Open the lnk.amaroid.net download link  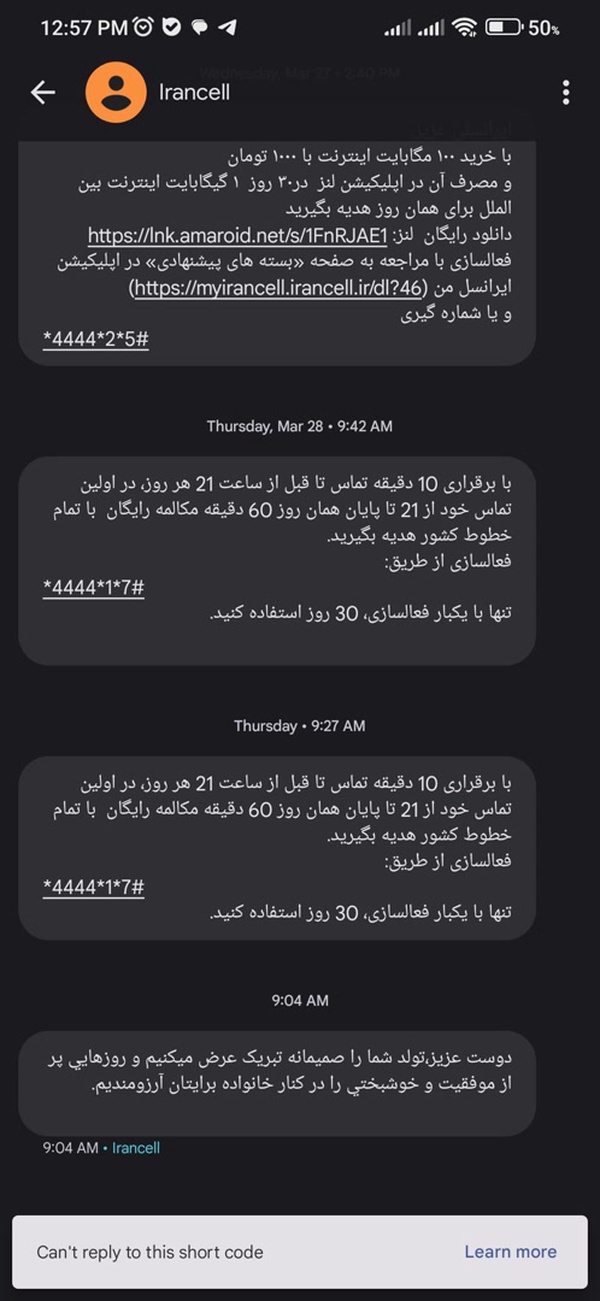click(237, 236)
